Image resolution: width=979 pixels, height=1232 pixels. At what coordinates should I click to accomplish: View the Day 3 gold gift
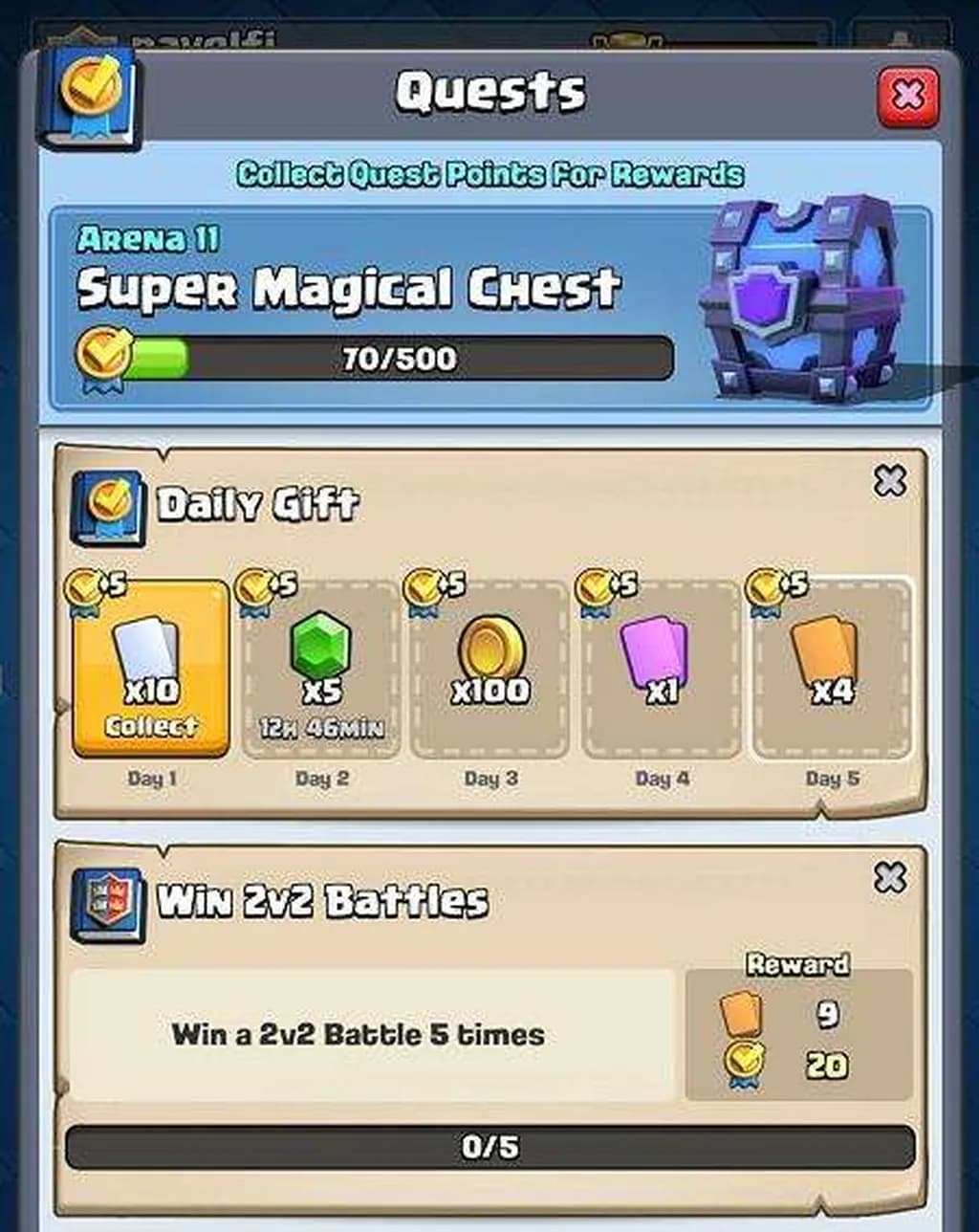489,670
